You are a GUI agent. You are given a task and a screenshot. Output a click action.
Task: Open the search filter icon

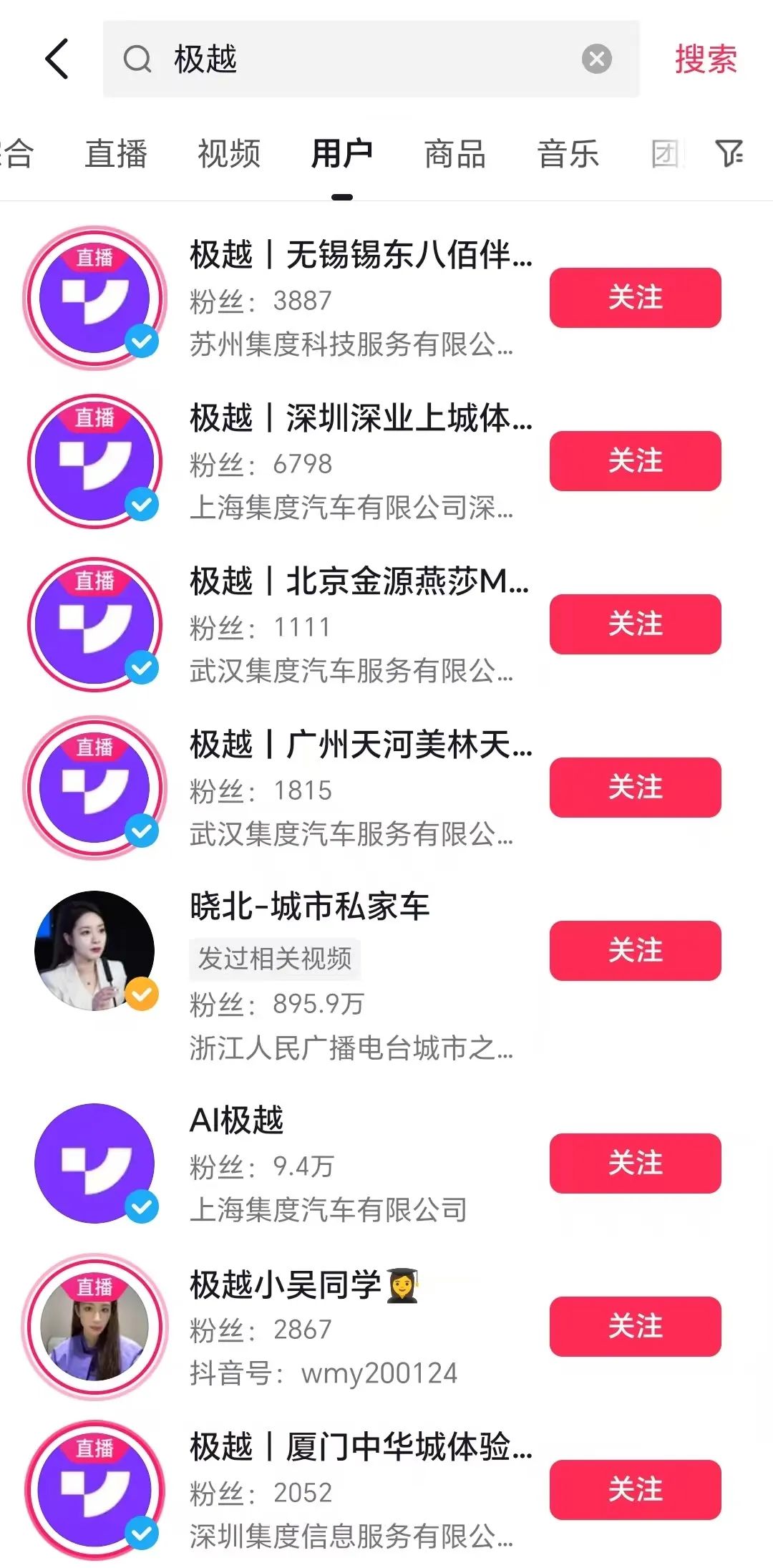[729, 153]
